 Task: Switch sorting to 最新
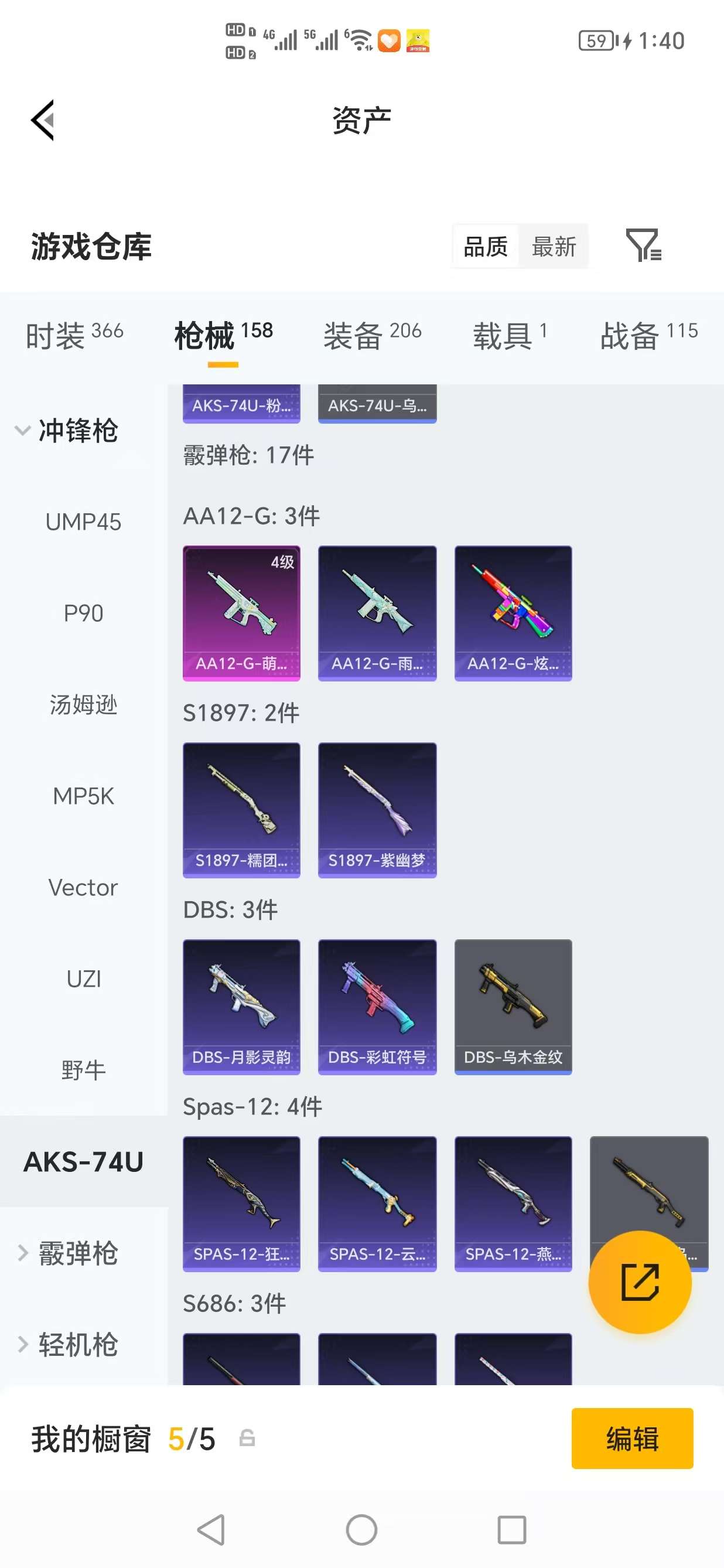pyautogui.click(x=554, y=246)
